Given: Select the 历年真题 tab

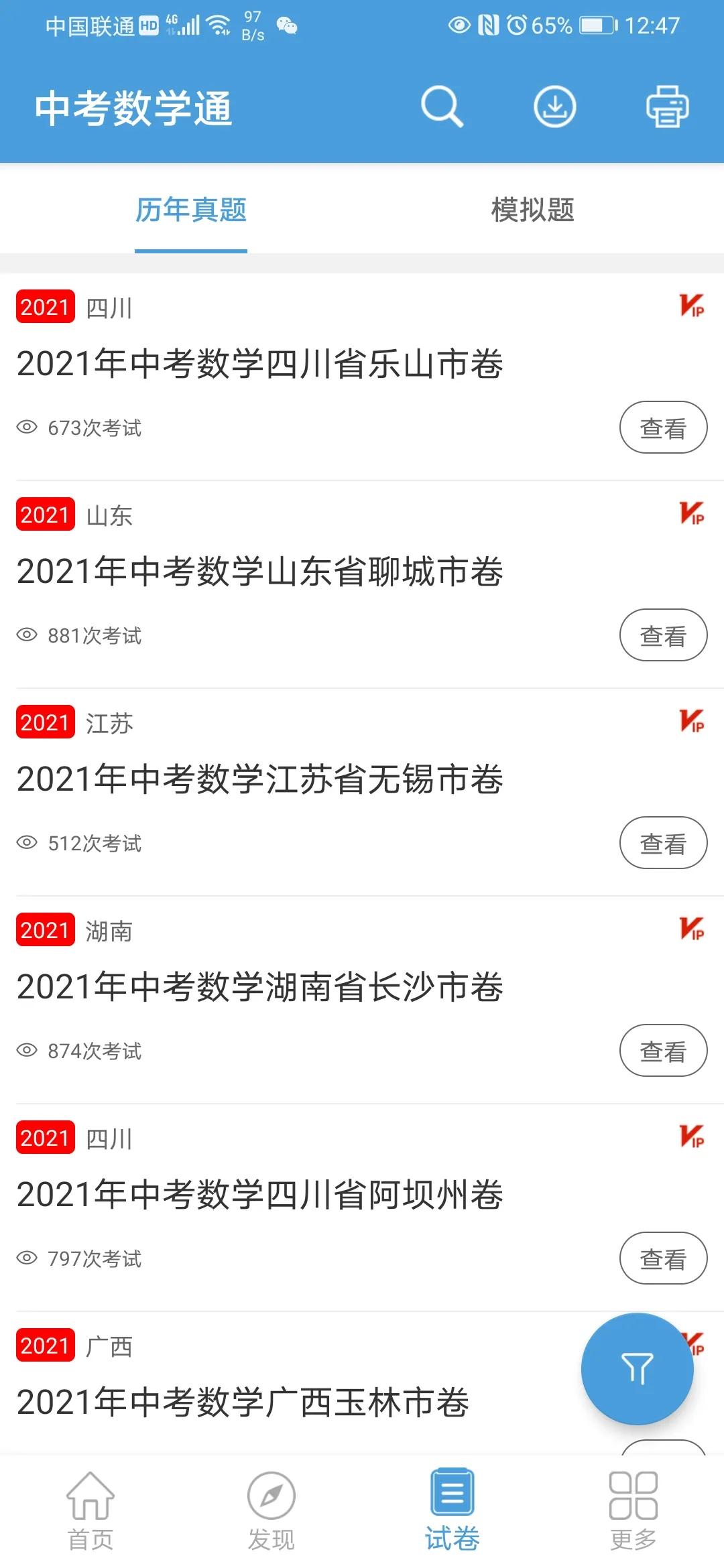Looking at the screenshot, I should coord(190,210).
